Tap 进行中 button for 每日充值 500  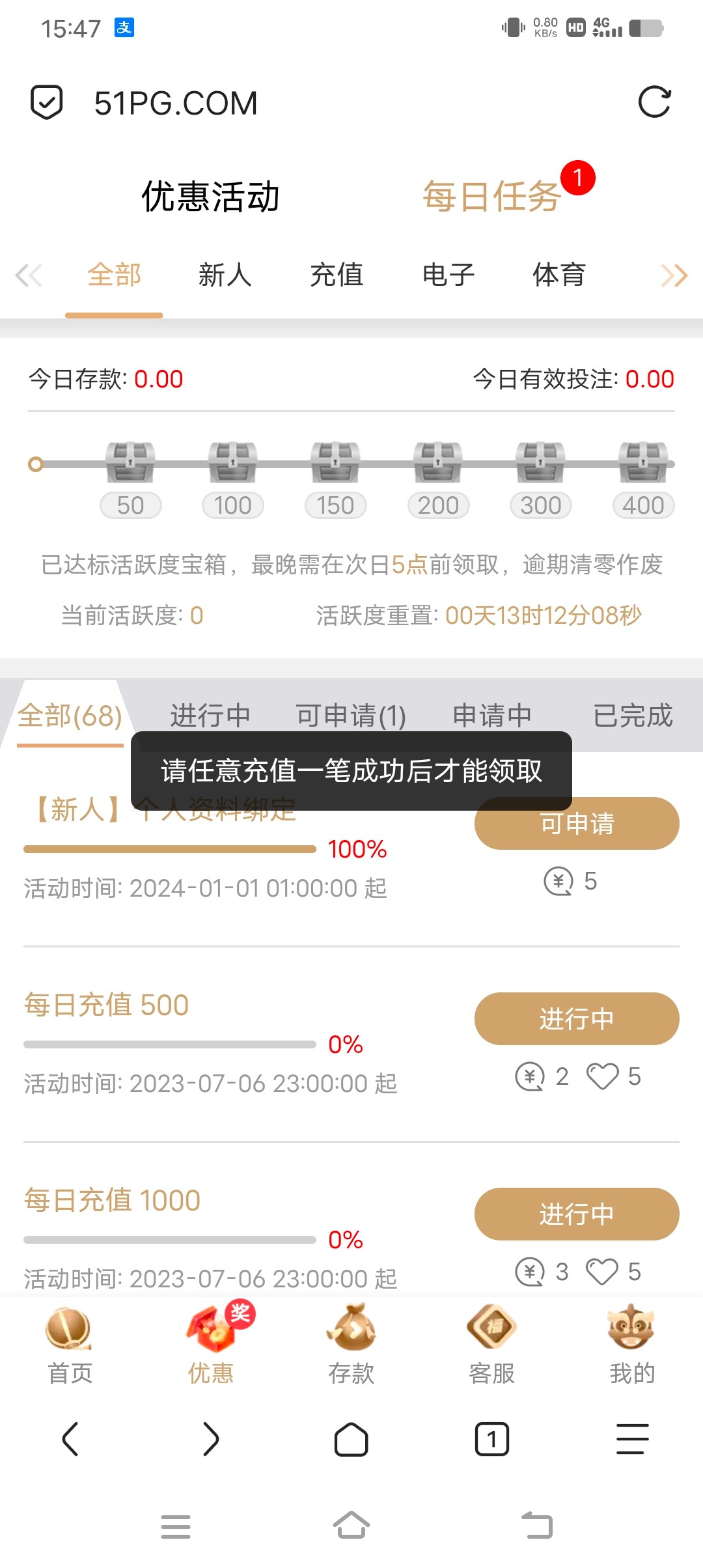[x=577, y=1019]
